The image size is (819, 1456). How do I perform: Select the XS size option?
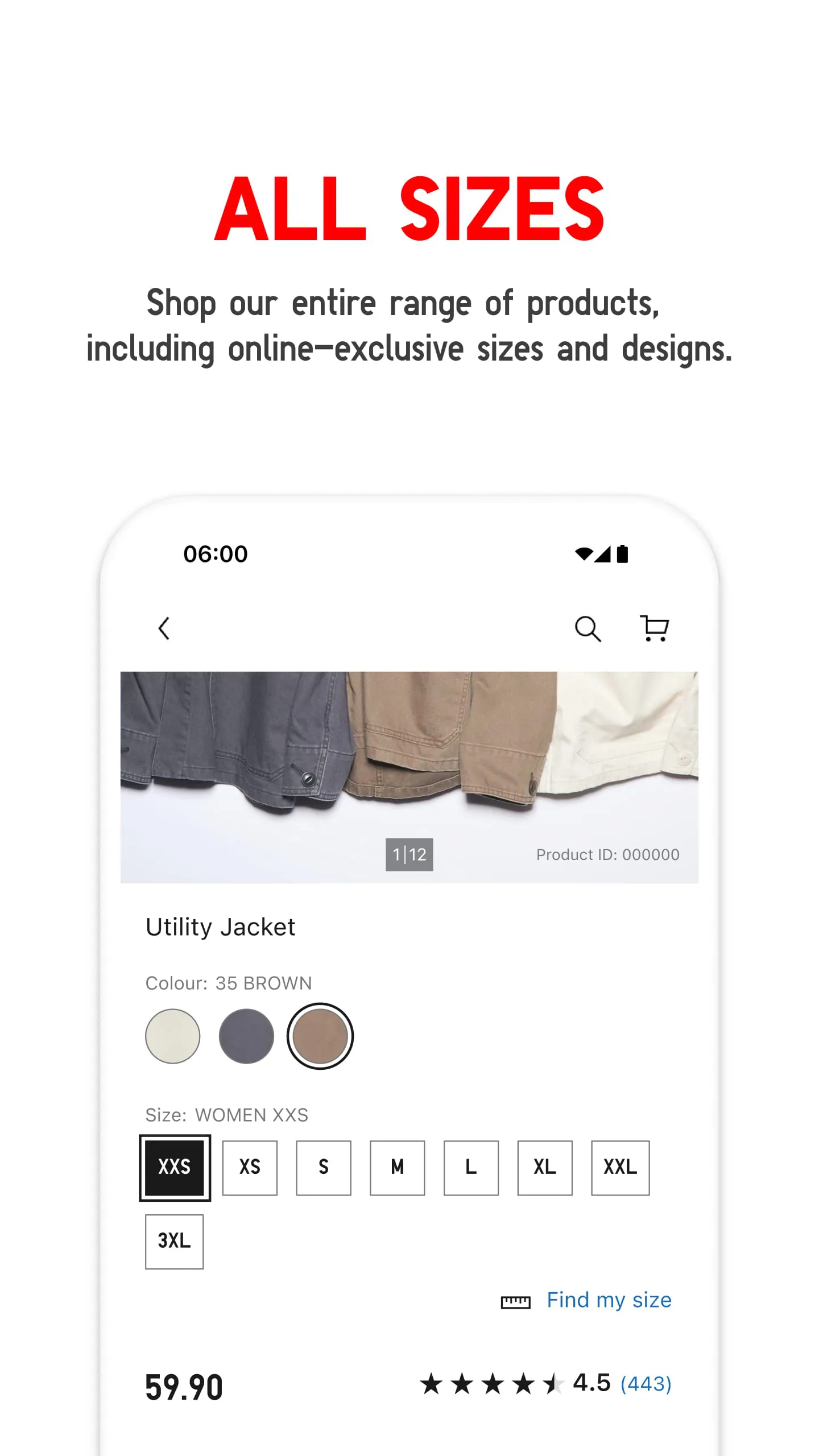(249, 1167)
